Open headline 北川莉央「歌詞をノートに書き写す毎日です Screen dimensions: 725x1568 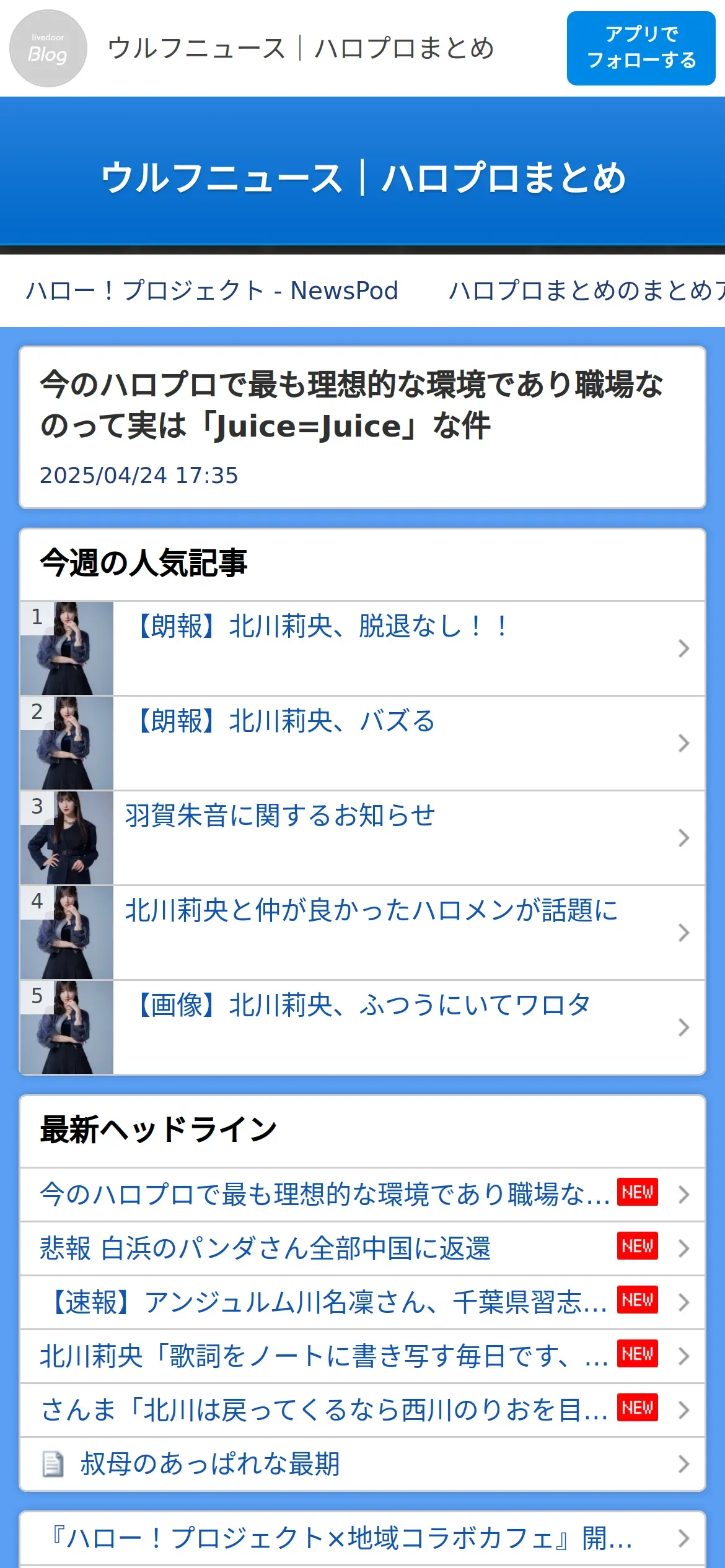coord(325,1356)
